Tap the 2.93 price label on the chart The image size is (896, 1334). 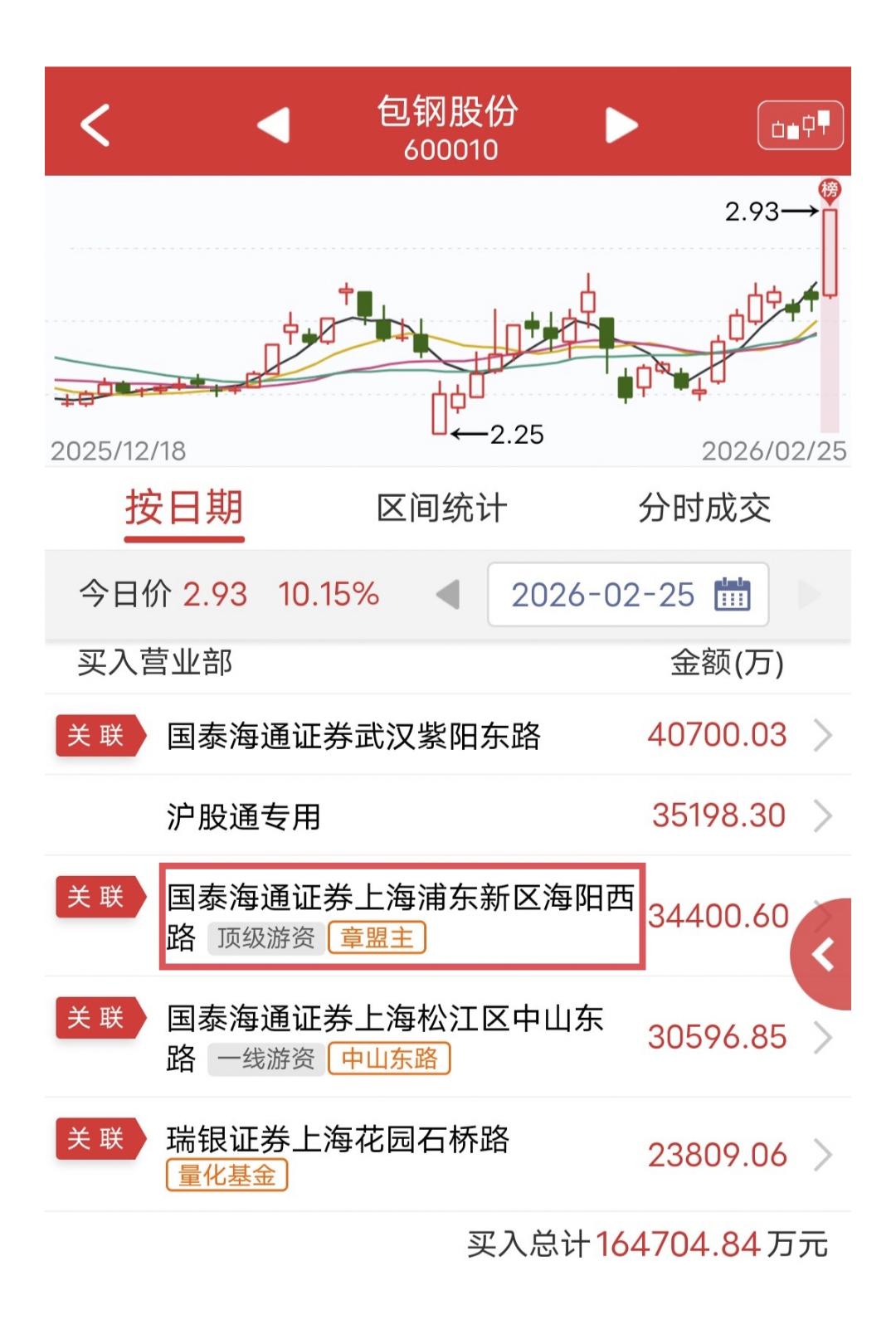[x=752, y=212]
